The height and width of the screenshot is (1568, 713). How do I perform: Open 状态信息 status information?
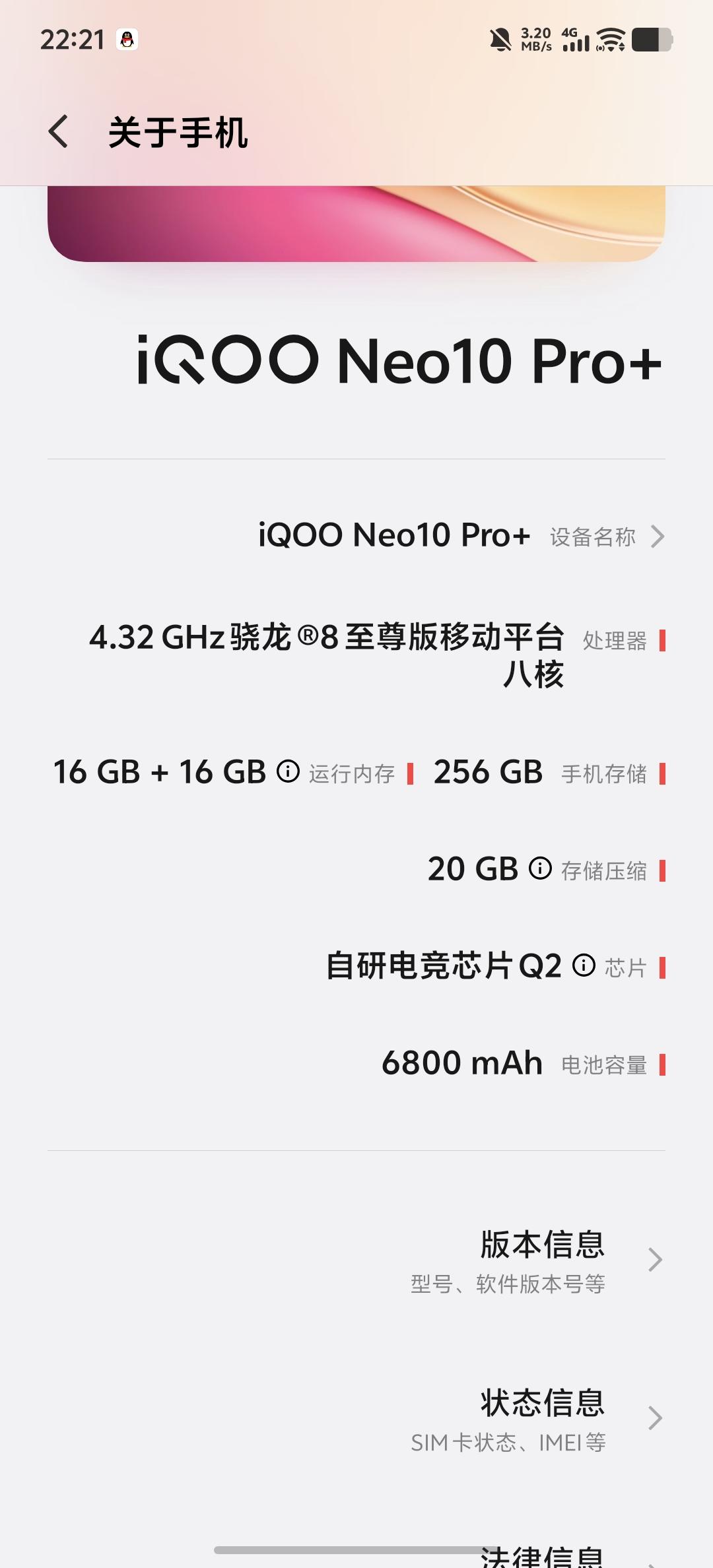pyautogui.click(x=356, y=1418)
